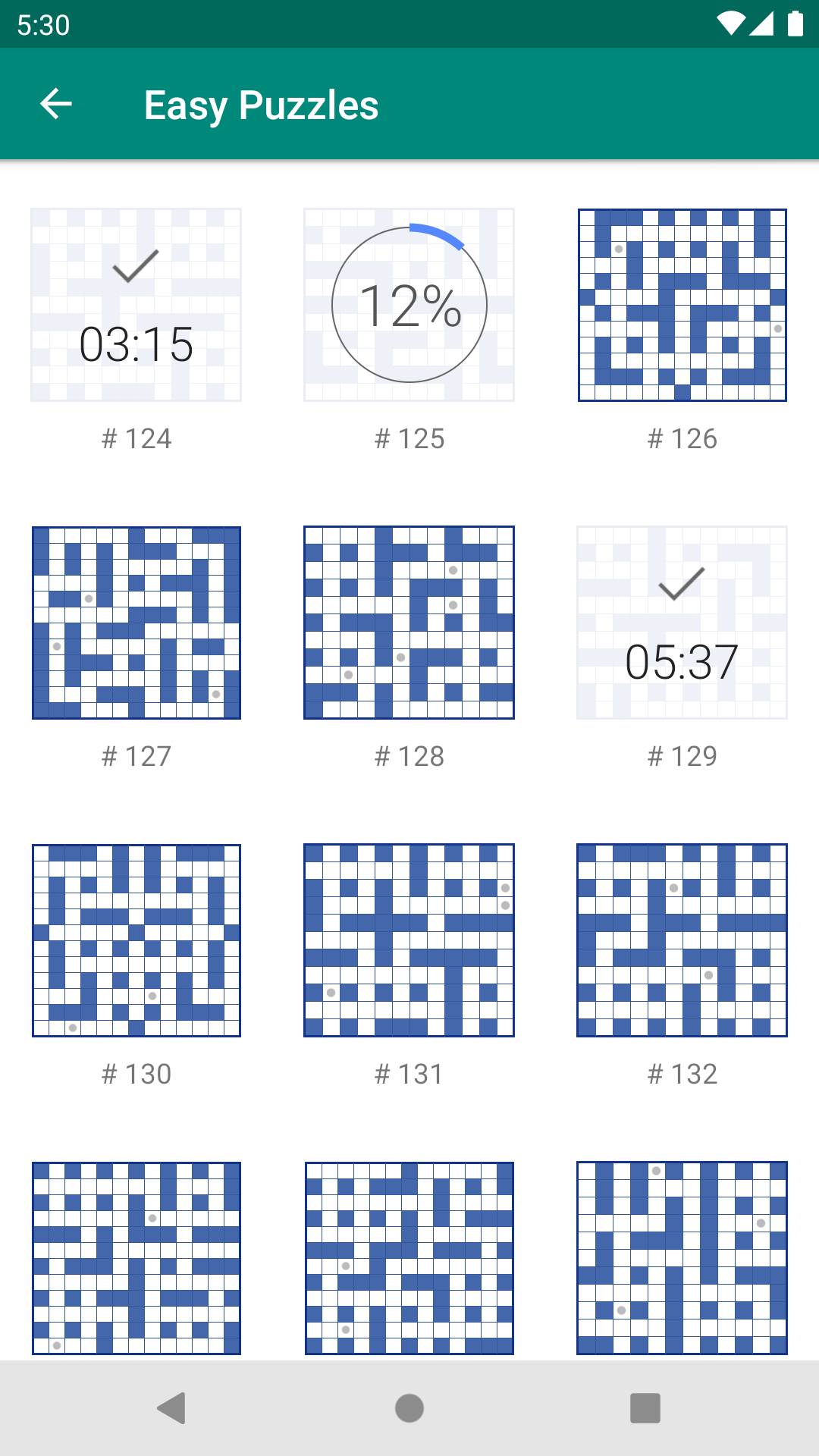Choose puzzle # 132
This screenshot has height=1456, width=819.
tap(682, 940)
